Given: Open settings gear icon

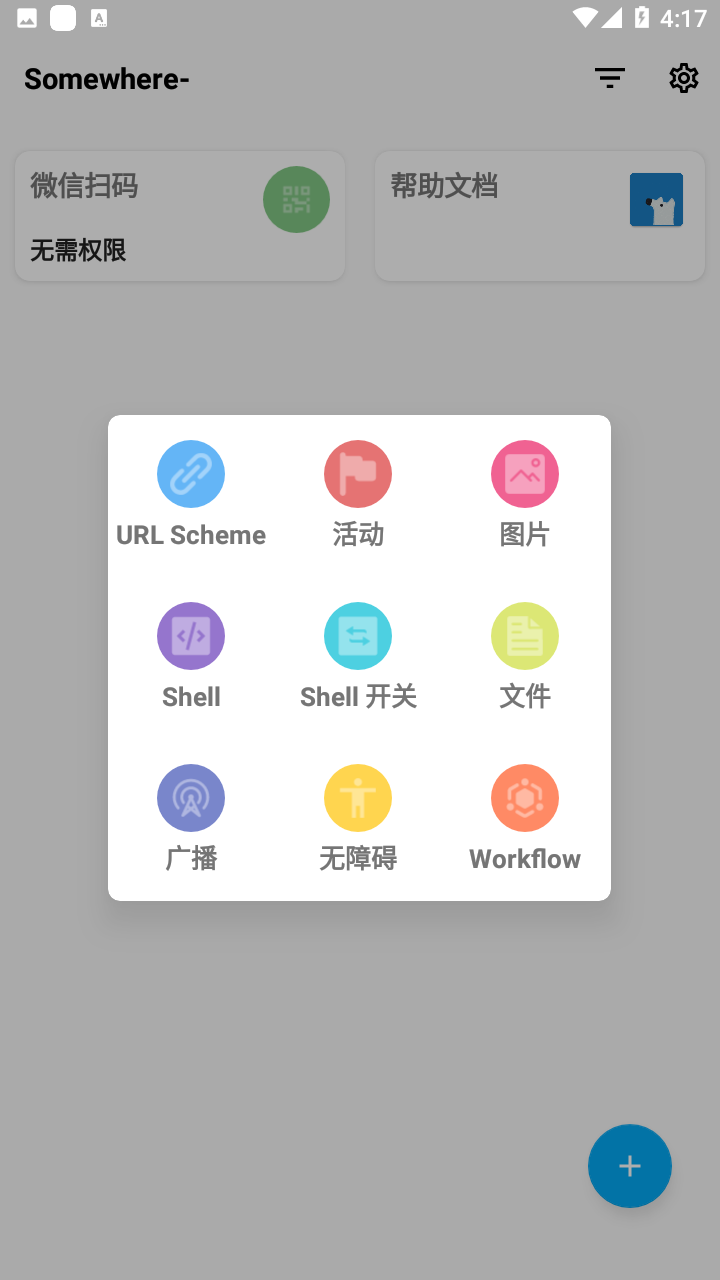Looking at the screenshot, I should pyautogui.click(x=683, y=78).
